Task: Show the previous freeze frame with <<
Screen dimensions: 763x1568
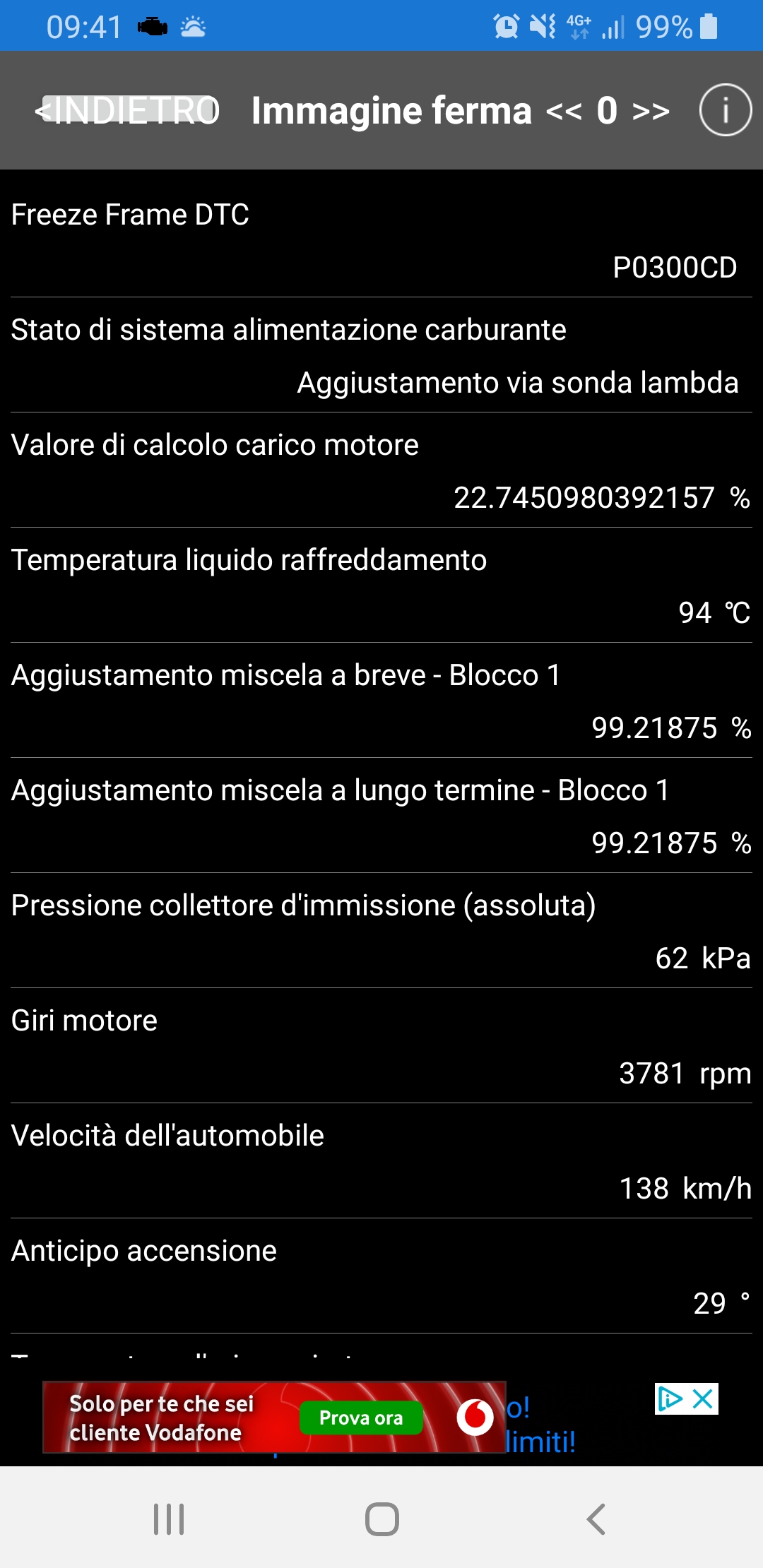Action: click(564, 111)
